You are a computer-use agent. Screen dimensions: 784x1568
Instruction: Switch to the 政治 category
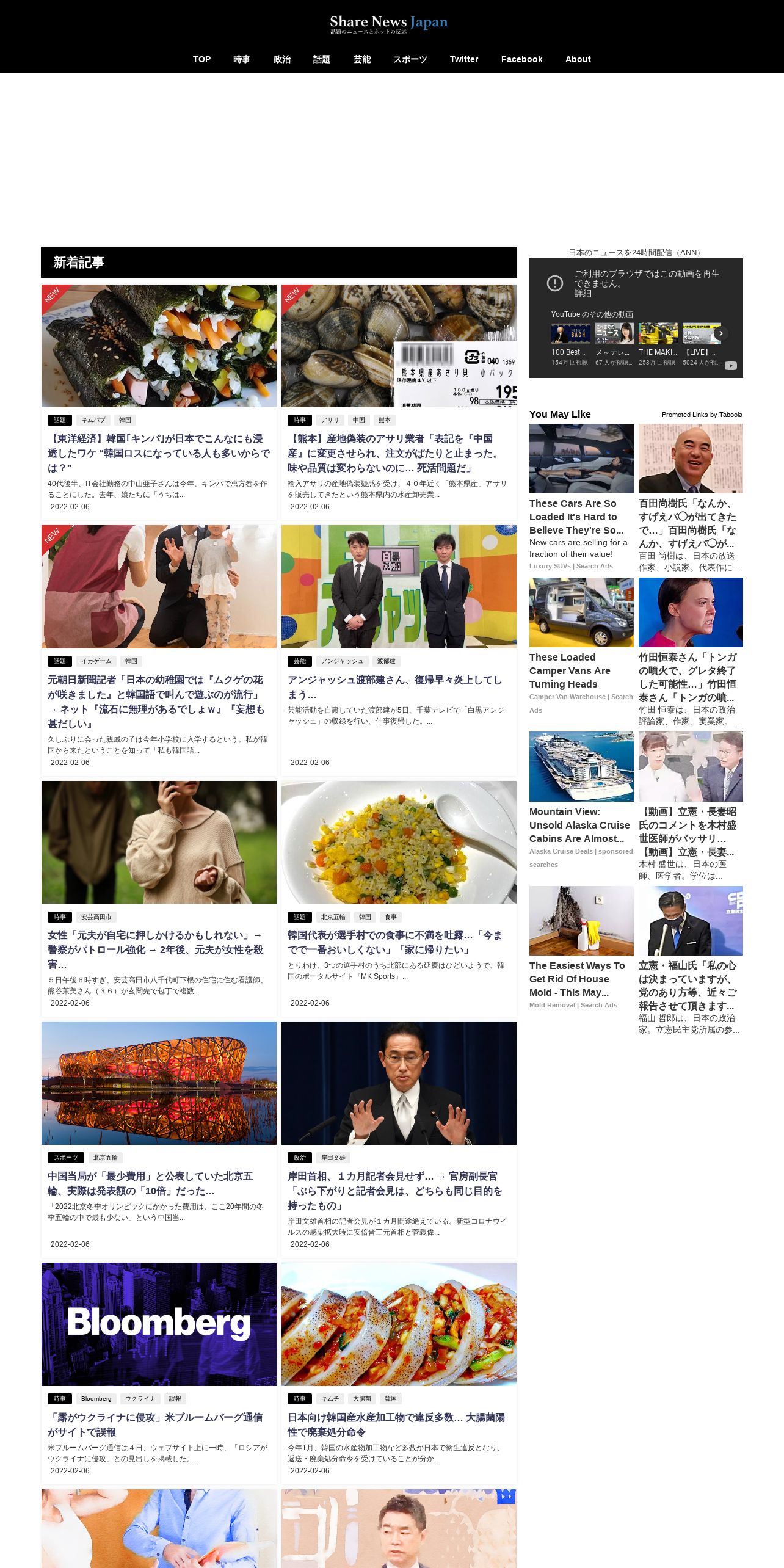282,59
